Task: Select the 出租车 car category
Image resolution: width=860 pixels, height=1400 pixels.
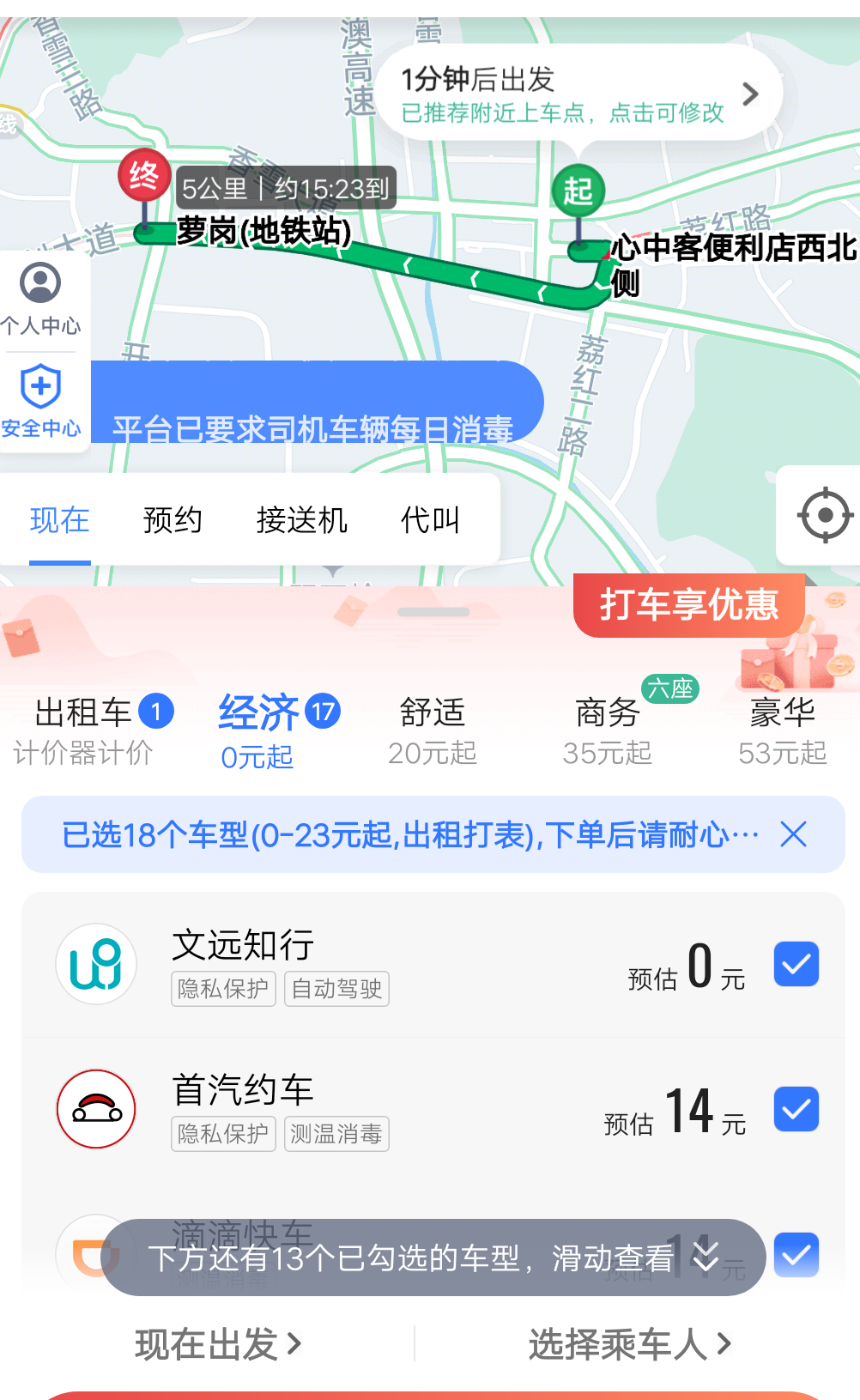Action: pos(94,730)
